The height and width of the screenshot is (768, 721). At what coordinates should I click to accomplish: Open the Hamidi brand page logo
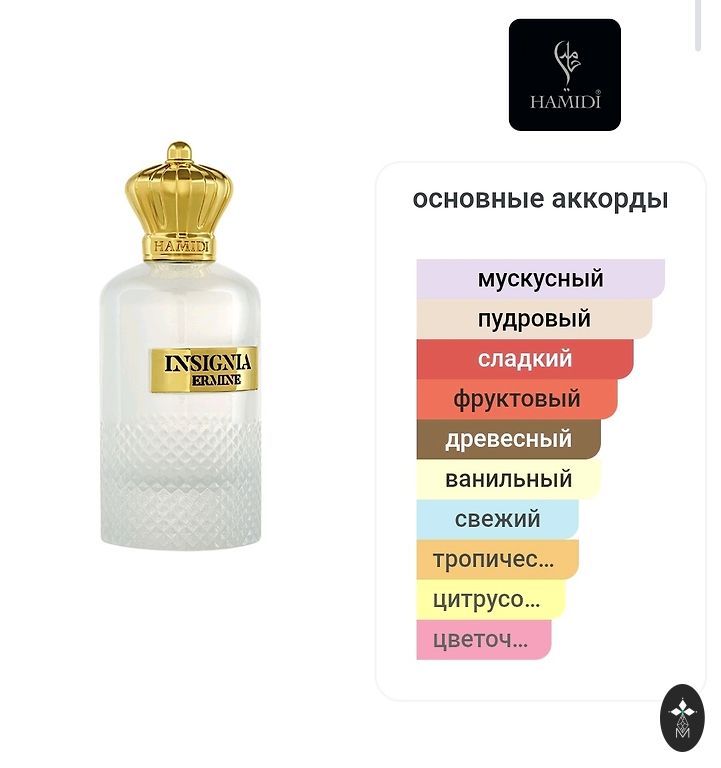coord(564,75)
